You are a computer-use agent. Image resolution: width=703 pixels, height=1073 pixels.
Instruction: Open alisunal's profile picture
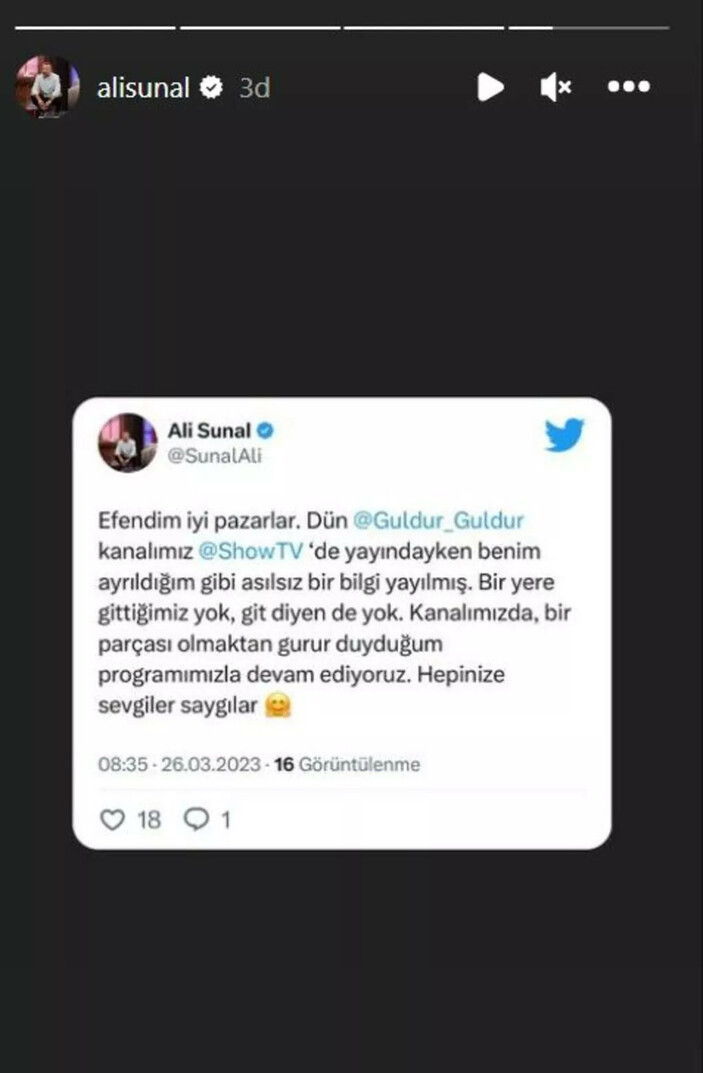point(46,88)
